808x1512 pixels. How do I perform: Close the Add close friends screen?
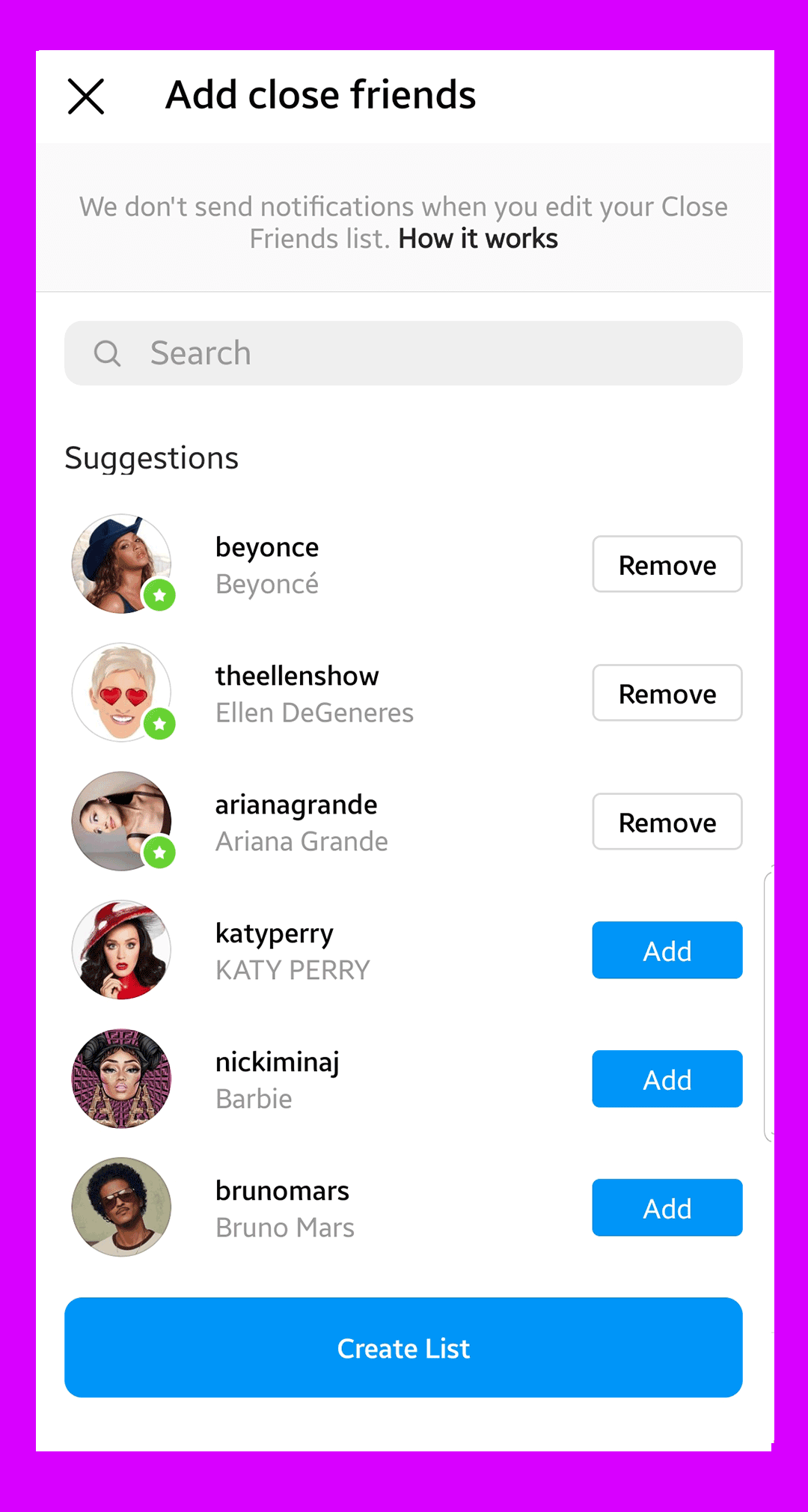point(86,97)
